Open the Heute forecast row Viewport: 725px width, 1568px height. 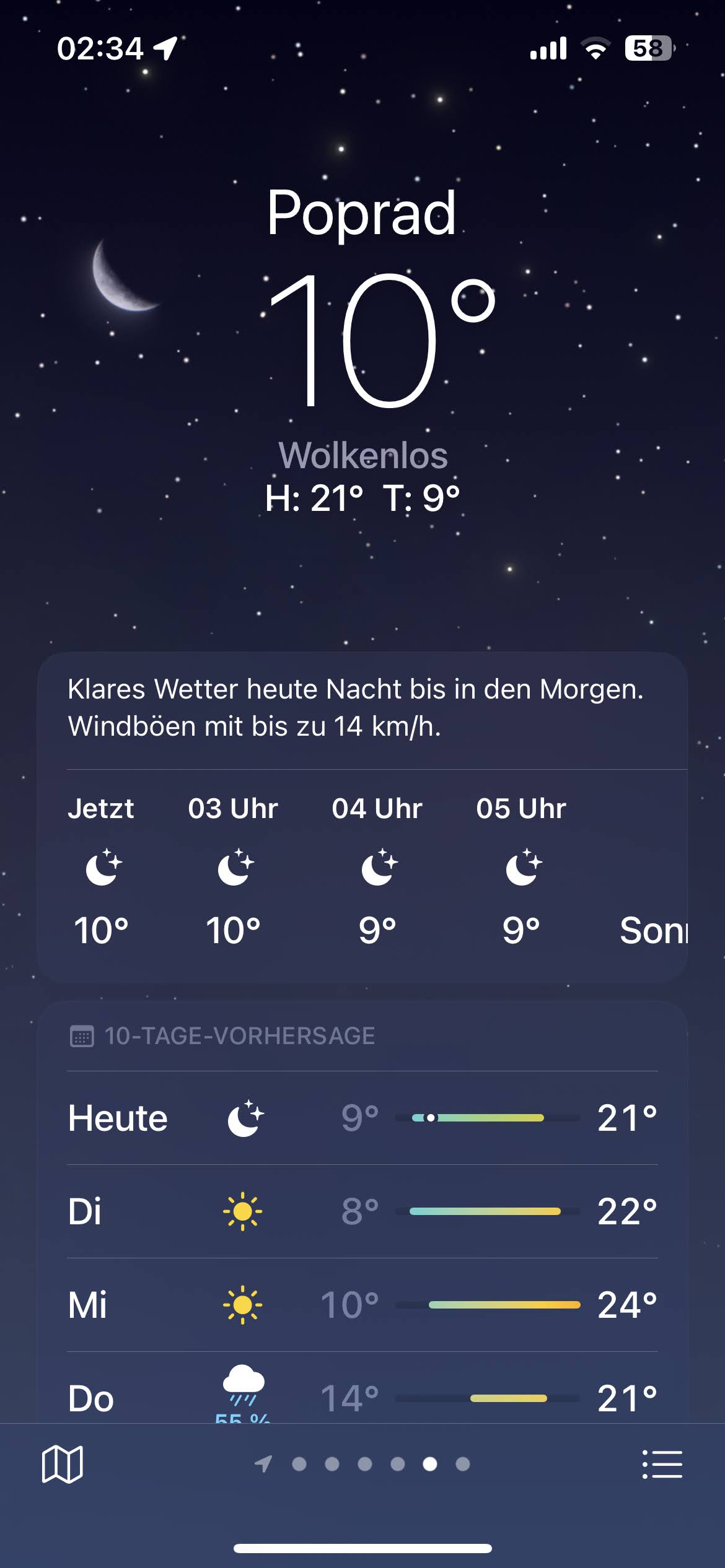pos(362,1118)
